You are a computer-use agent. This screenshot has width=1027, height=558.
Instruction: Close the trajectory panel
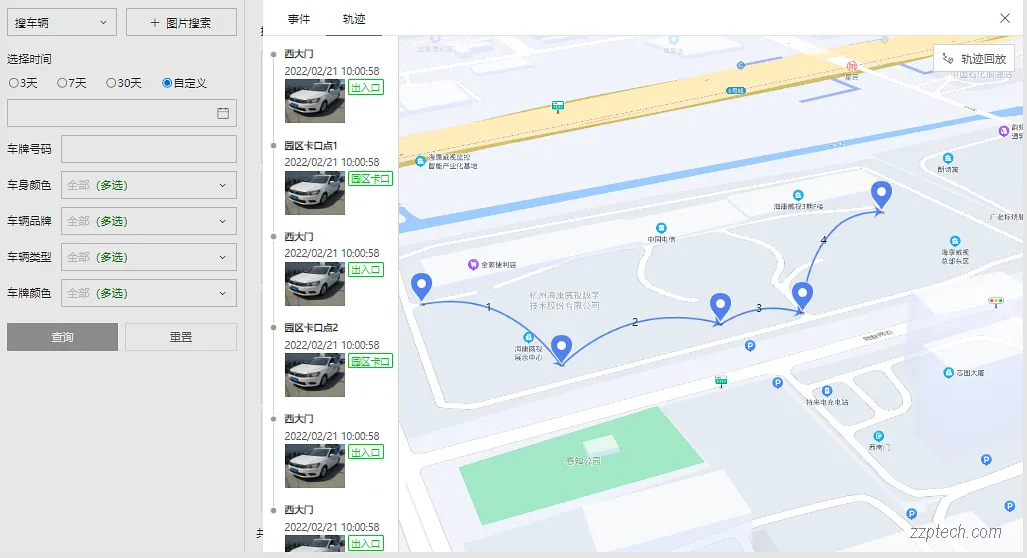(1005, 18)
